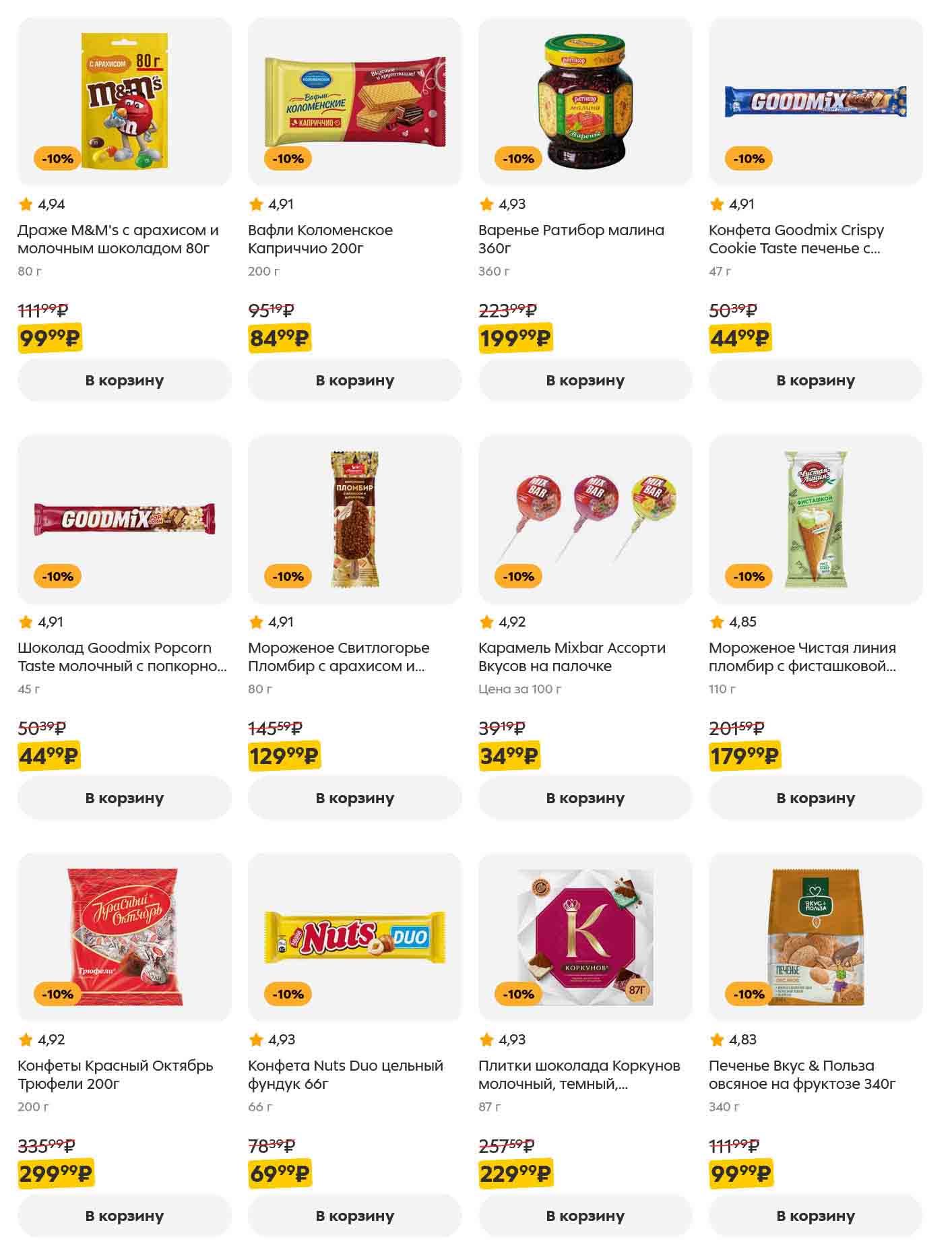Add Mixbar caramel lollipops to cart
952x1258 pixels.
pos(585,798)
